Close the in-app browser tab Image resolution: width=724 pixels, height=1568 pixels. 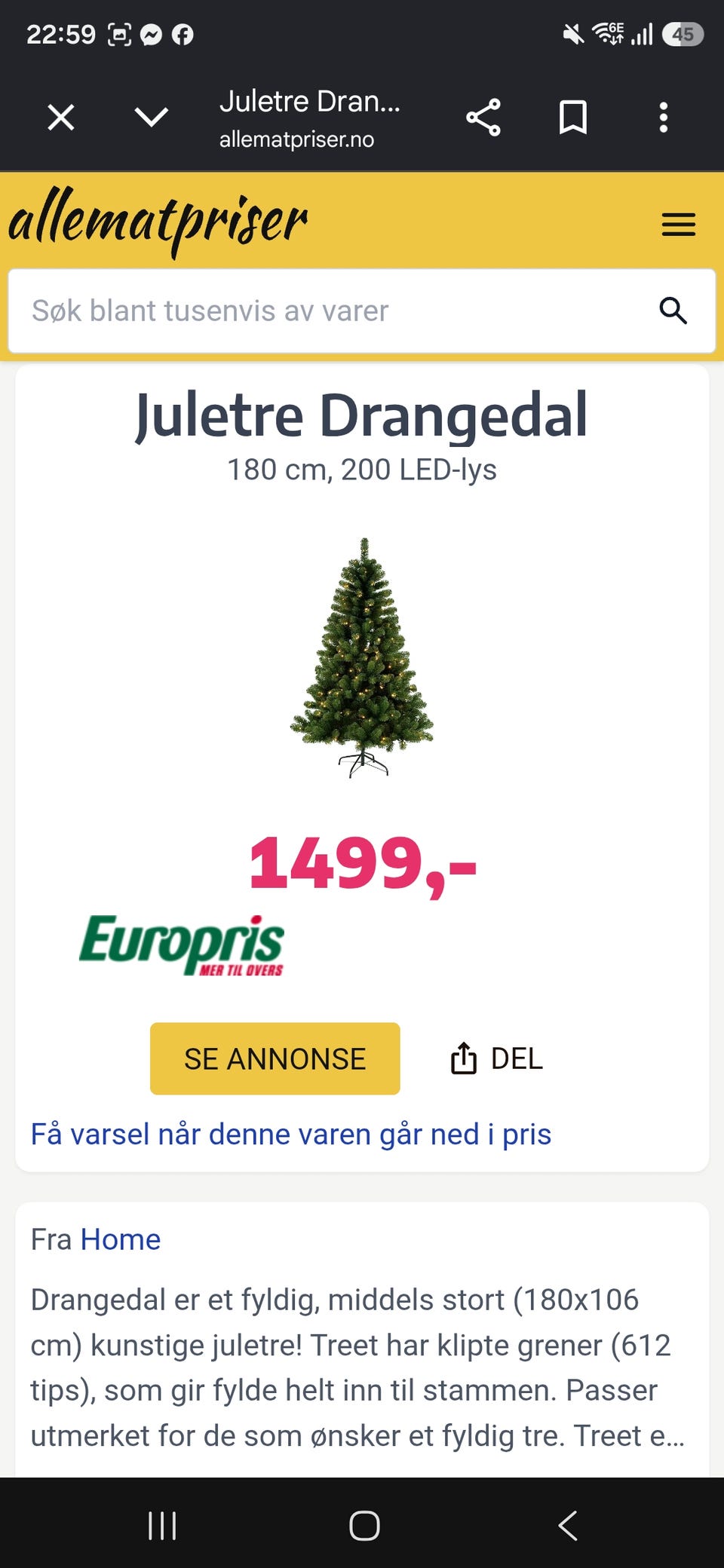61,118
